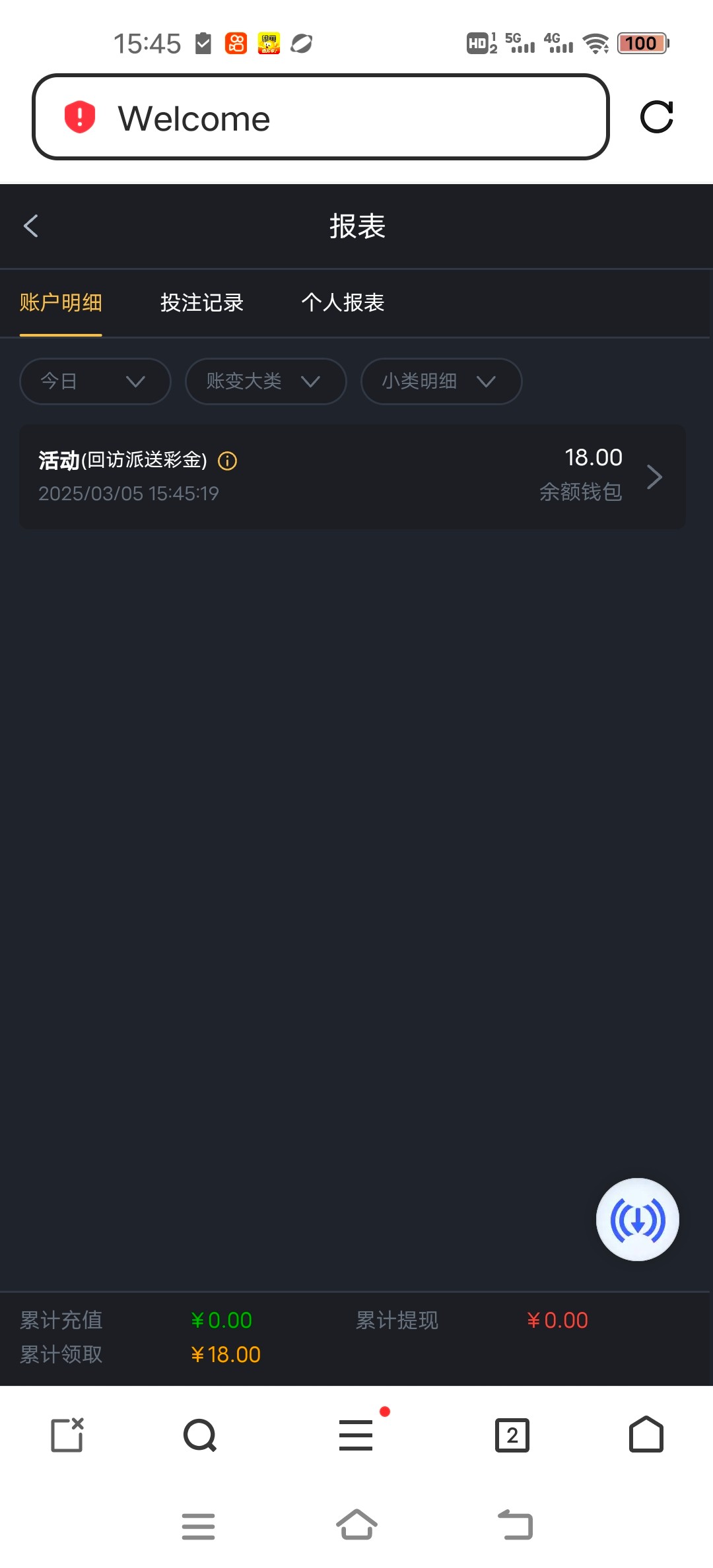Tap the Welcome address bar
The width and height of the screenshot is (713, 1568).
(x=320, y=117)
